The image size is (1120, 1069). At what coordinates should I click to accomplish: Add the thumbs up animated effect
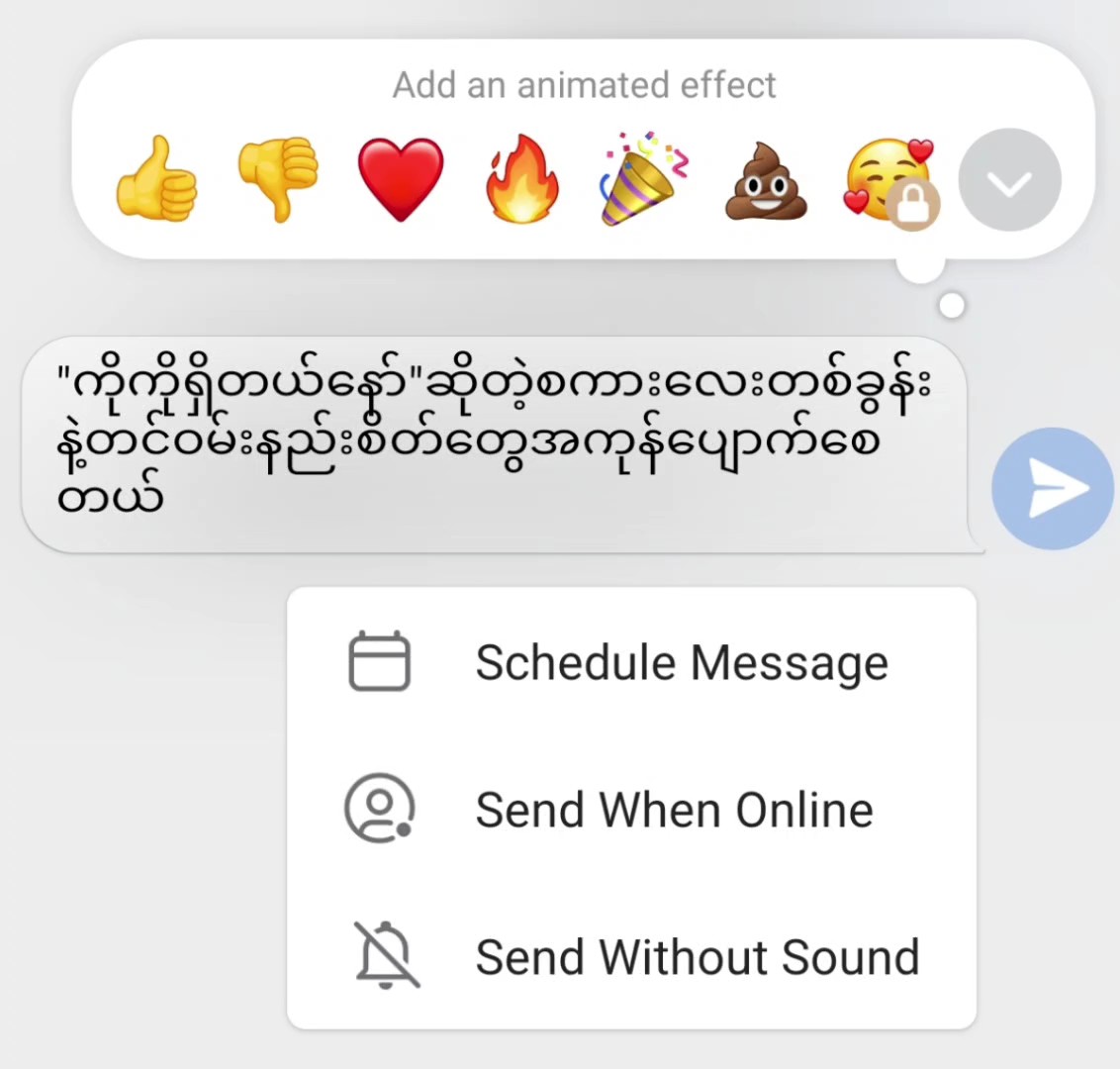[x=156, y=178]
